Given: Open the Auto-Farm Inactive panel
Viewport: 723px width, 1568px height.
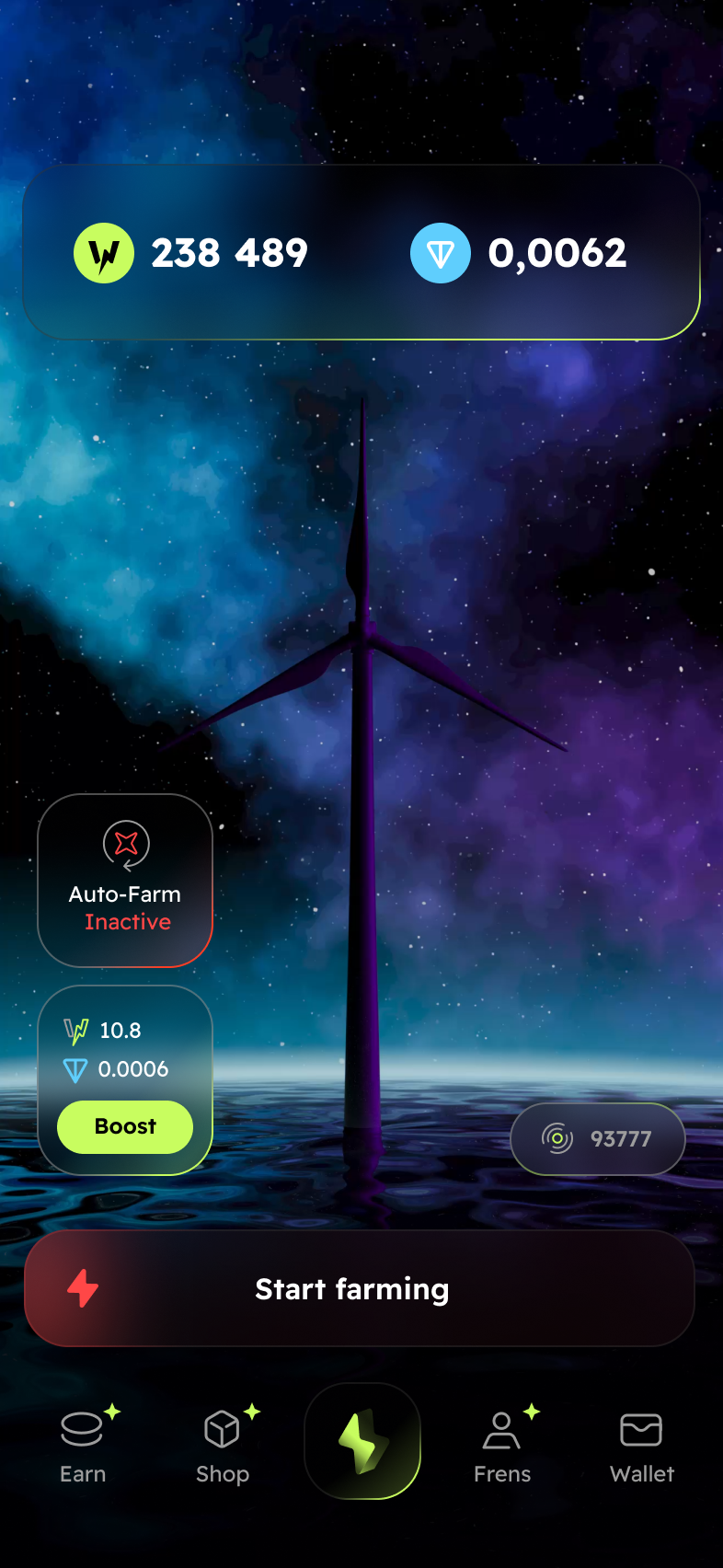Looking at the screenshot, I should [125, 880].
